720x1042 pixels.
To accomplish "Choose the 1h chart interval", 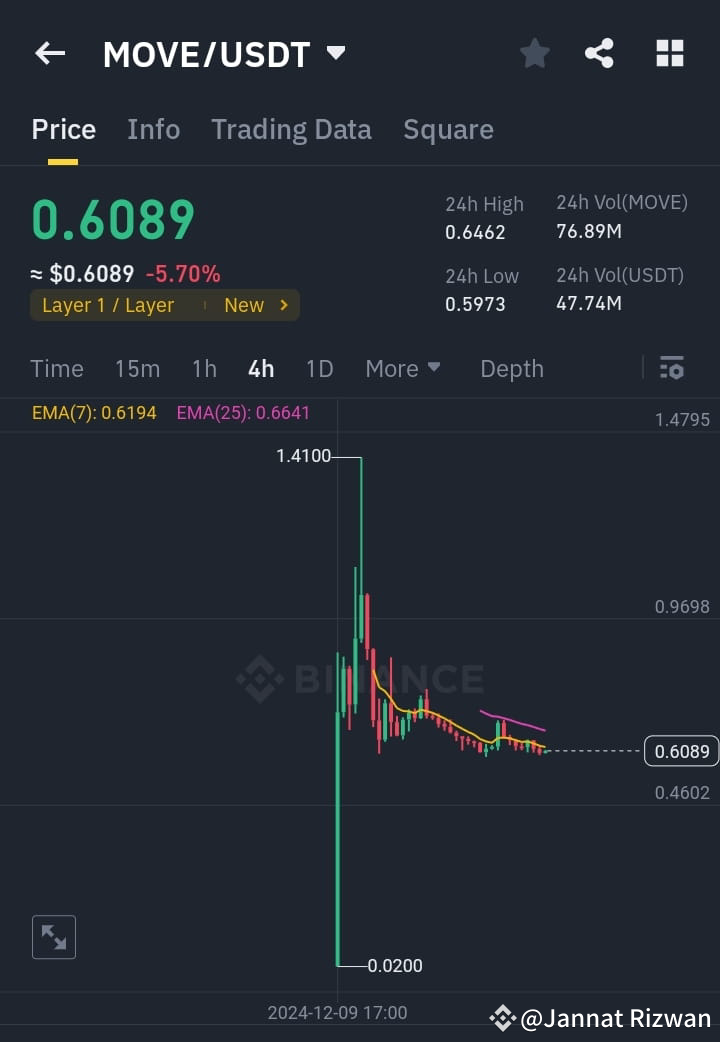I will click(x=204, y=368).
